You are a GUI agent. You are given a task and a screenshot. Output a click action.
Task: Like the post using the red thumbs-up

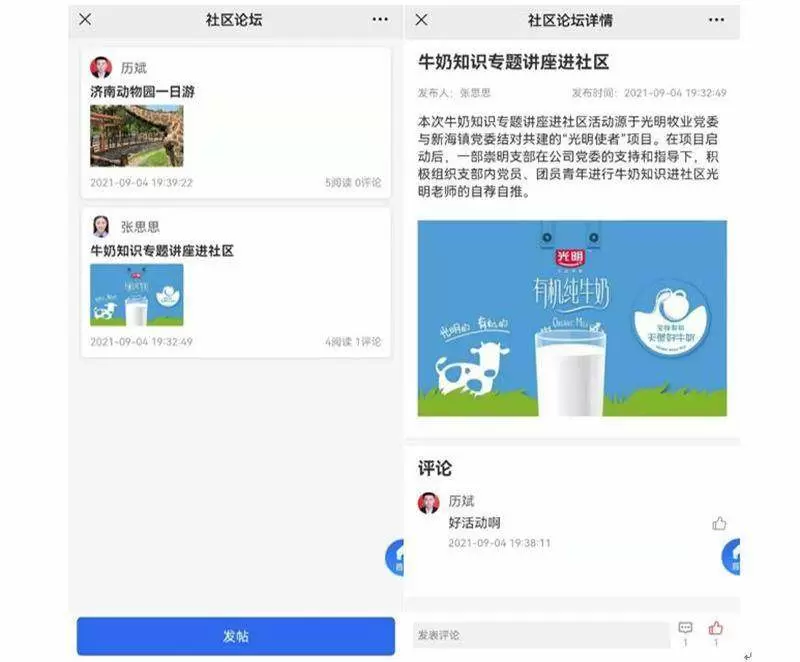tap(715, 629)
